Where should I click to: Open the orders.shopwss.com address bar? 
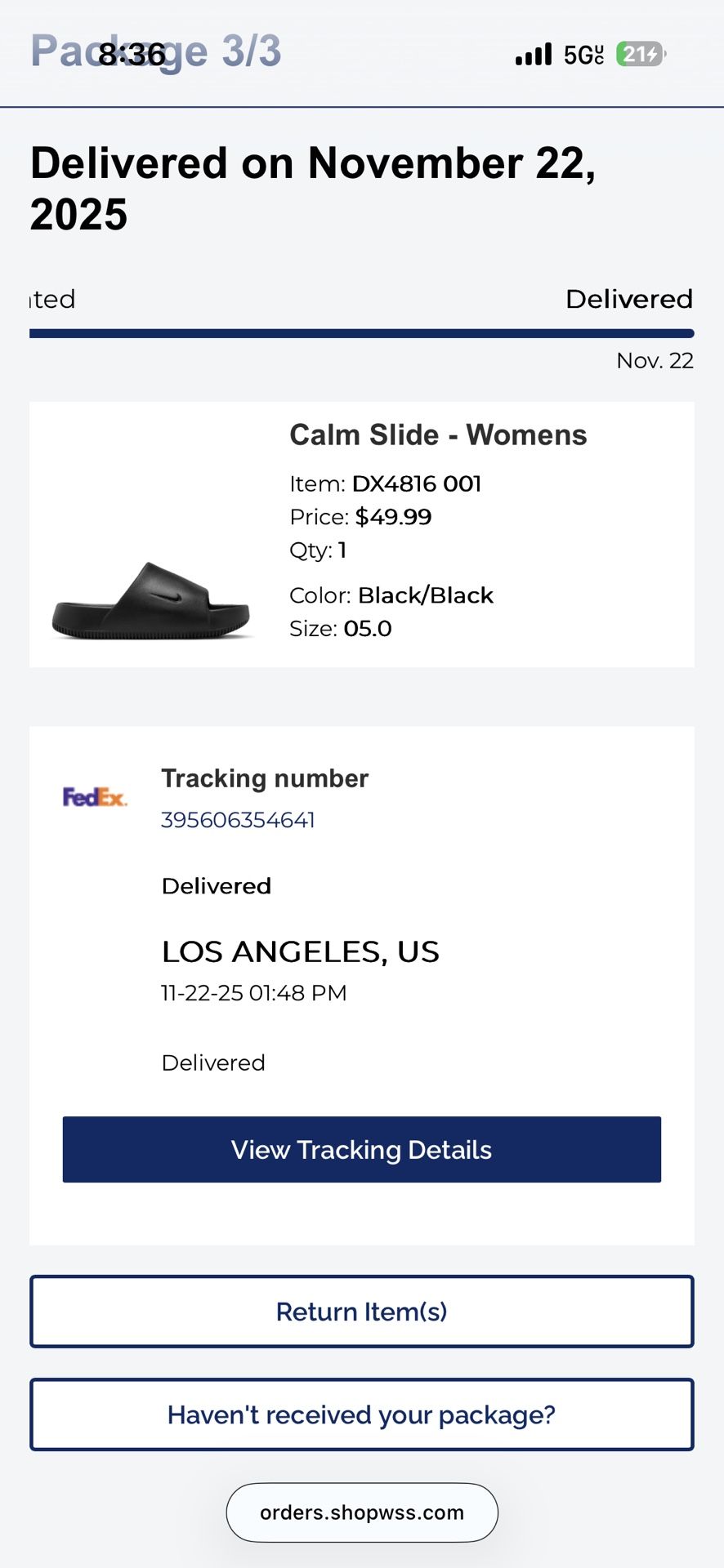362,1512
